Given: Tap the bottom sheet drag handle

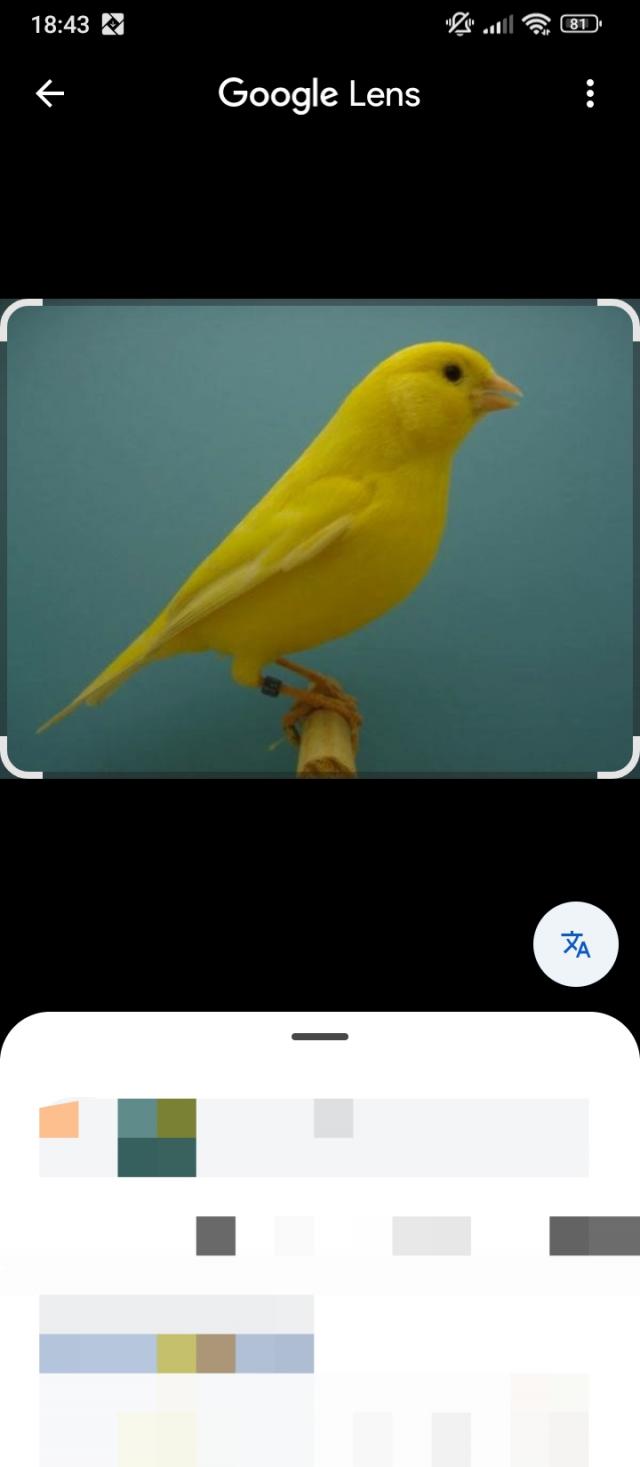Looking at the screenshot, I should [320, 1037].
